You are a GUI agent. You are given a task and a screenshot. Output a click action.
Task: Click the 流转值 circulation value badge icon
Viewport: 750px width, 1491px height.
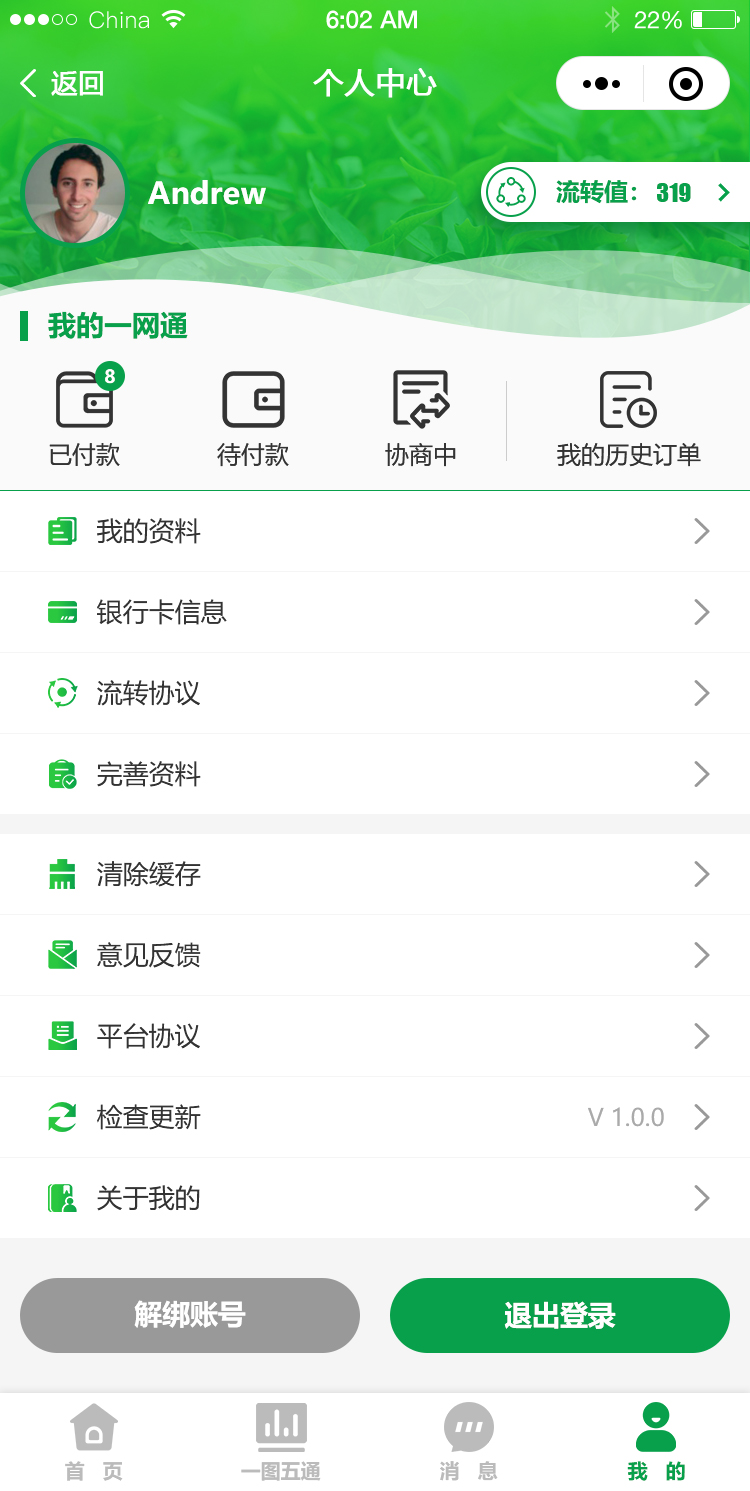pyautogui.click(x=512, y=191)
